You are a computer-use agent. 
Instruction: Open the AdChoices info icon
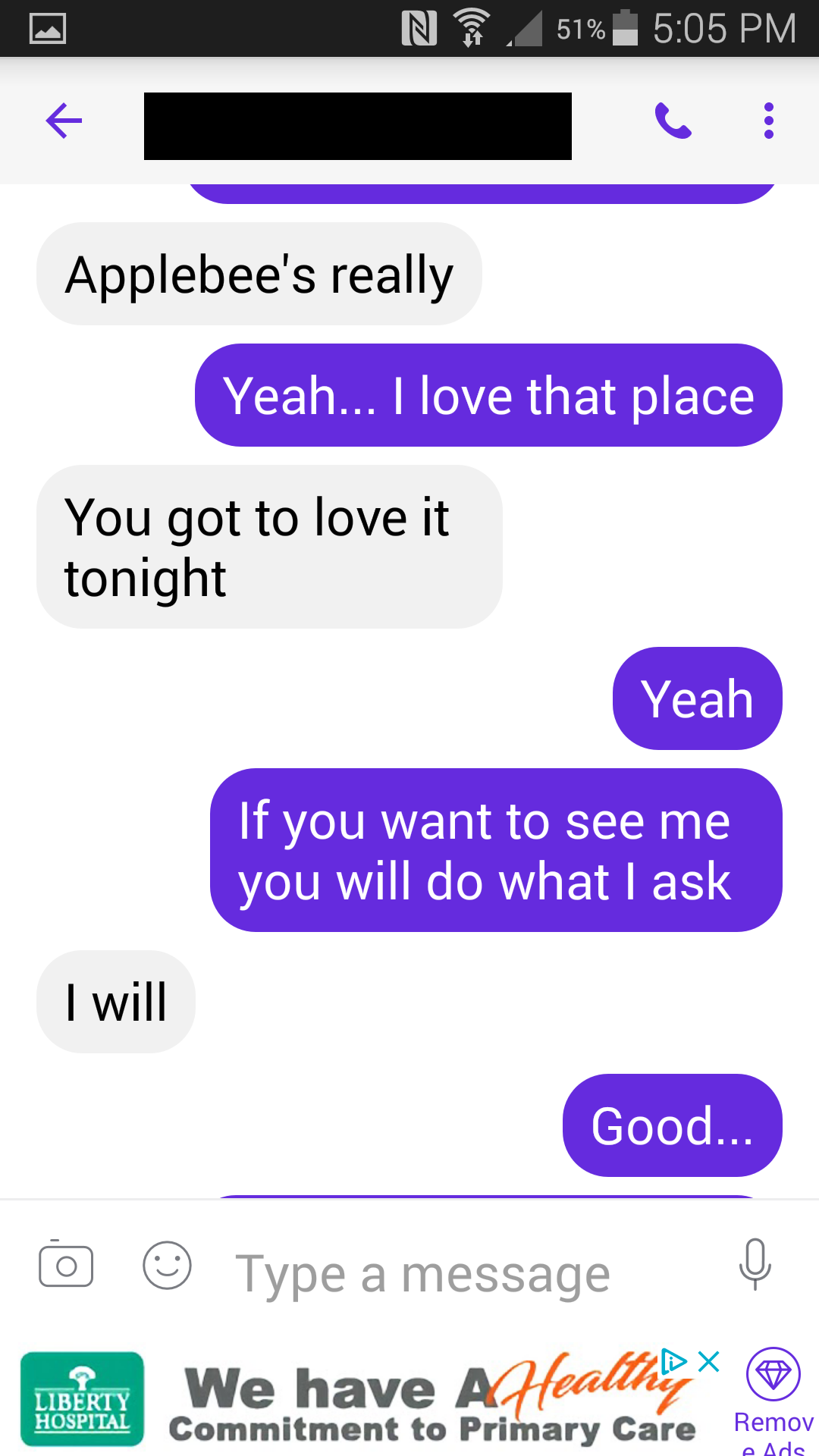pyautogui.click(x=673, y=1362)
